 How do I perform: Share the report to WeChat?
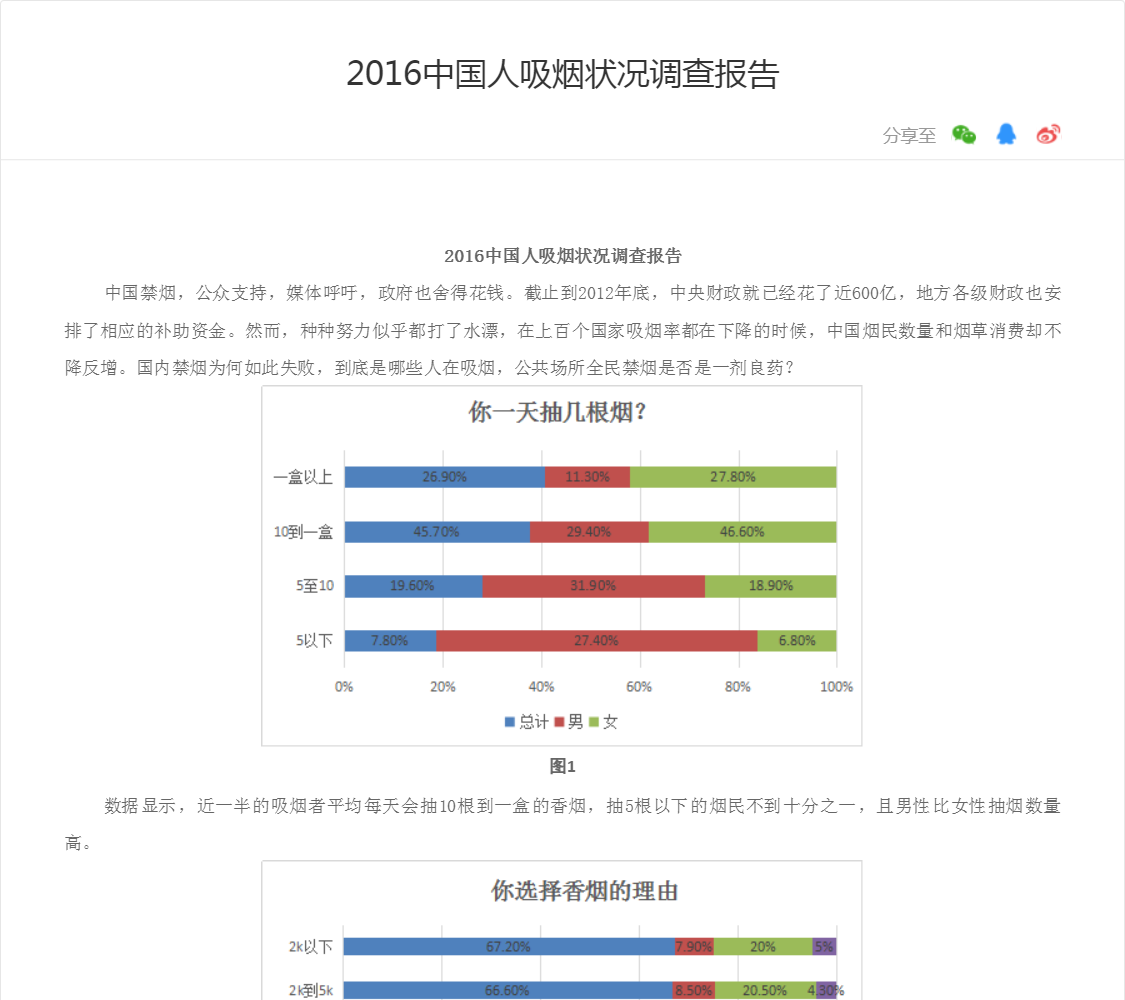(x=964, y=135)
